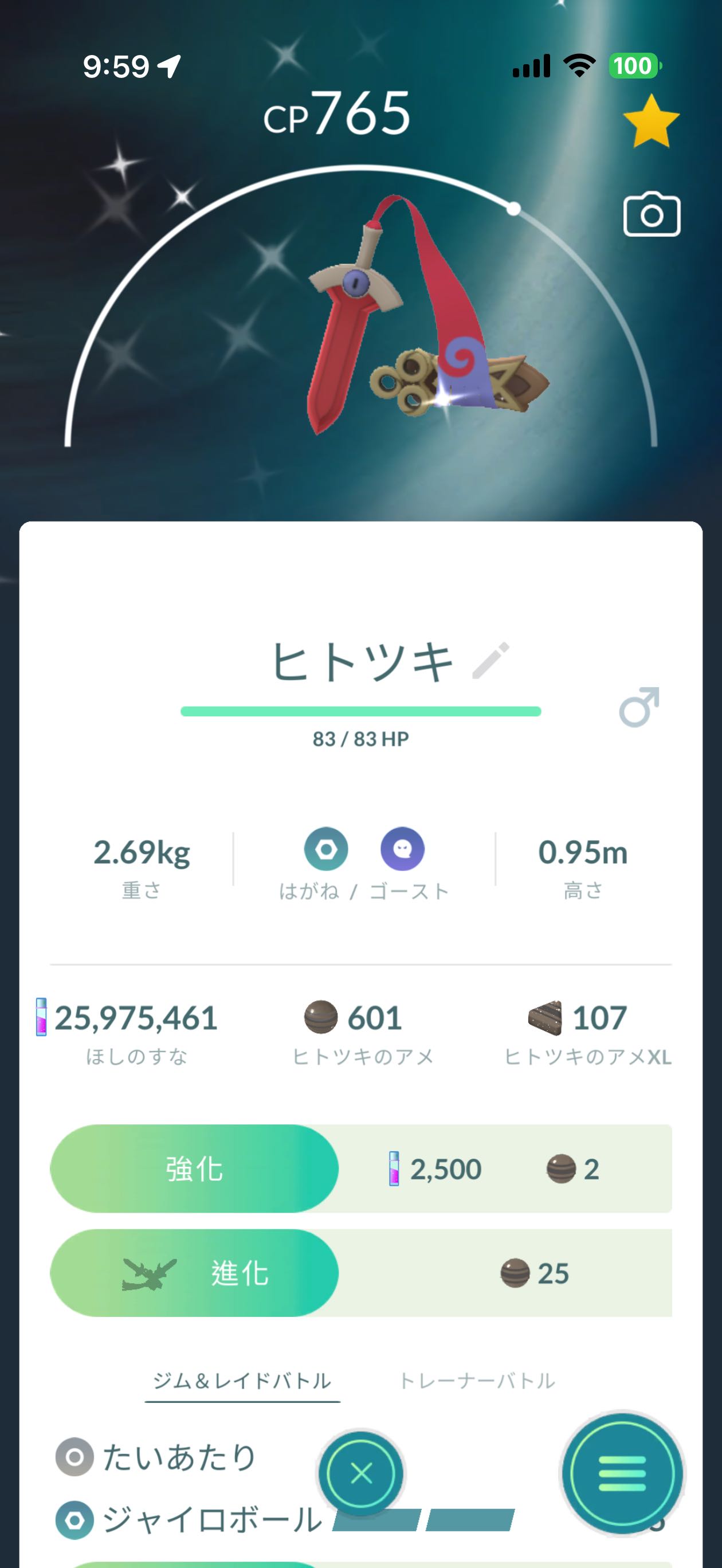The height and width of the screenshot is (1568, 722).
Task: Switch to ジム＆レイドバトル tab
Action: 242,1381
